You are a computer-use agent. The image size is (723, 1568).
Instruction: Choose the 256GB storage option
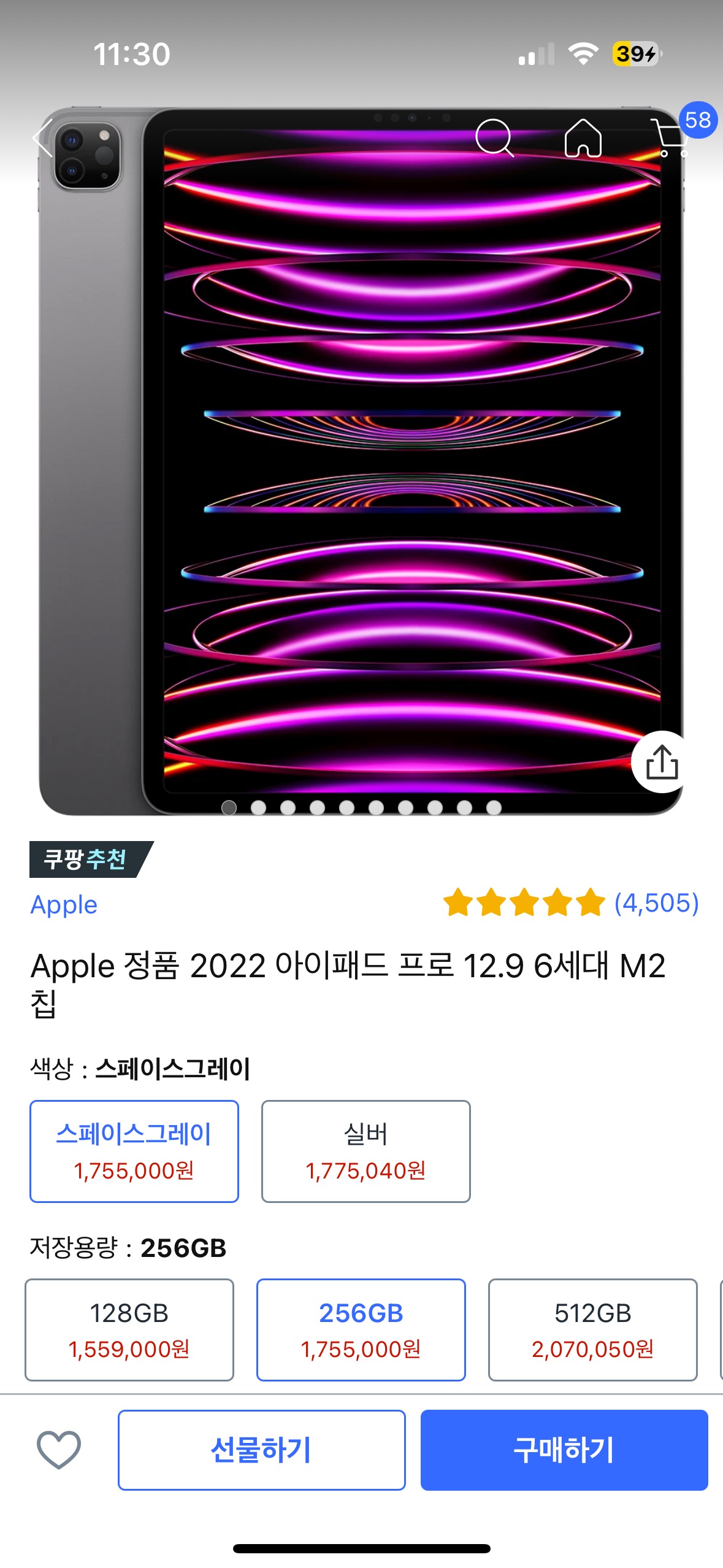pos(361,1329)
